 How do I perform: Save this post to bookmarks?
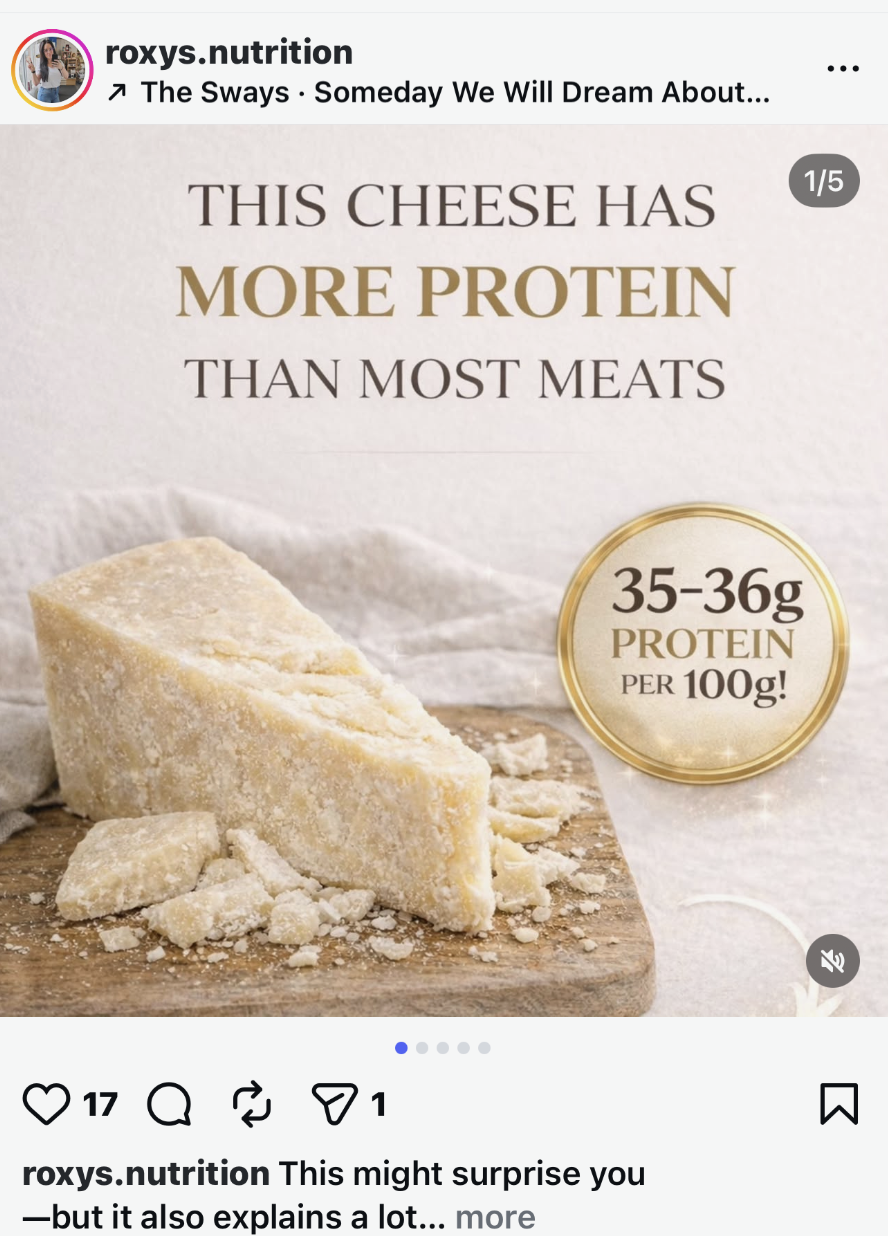(838, 1104)
